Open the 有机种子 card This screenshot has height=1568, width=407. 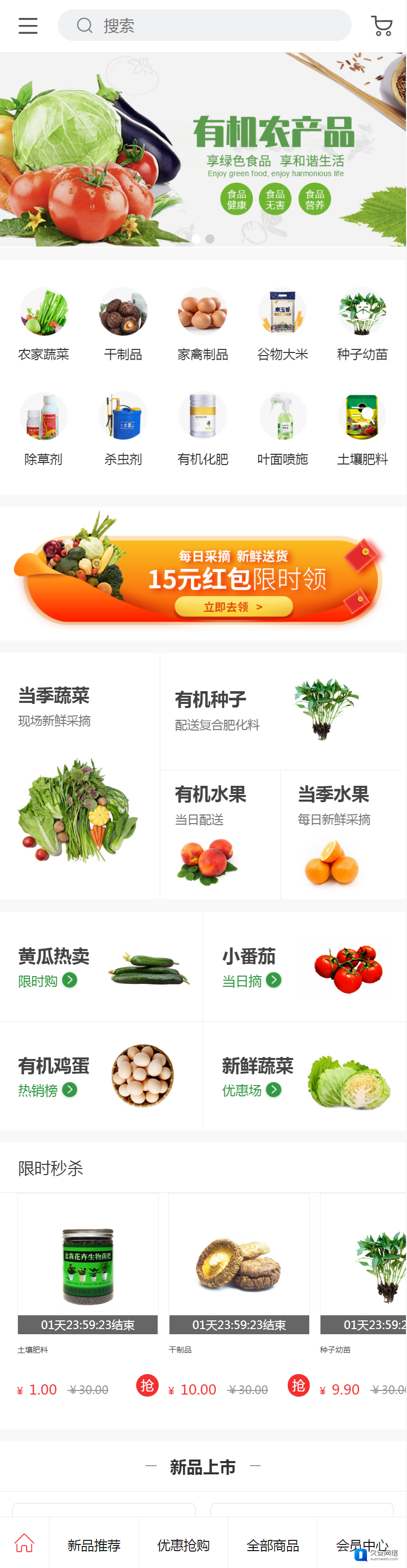coord(282,711)
